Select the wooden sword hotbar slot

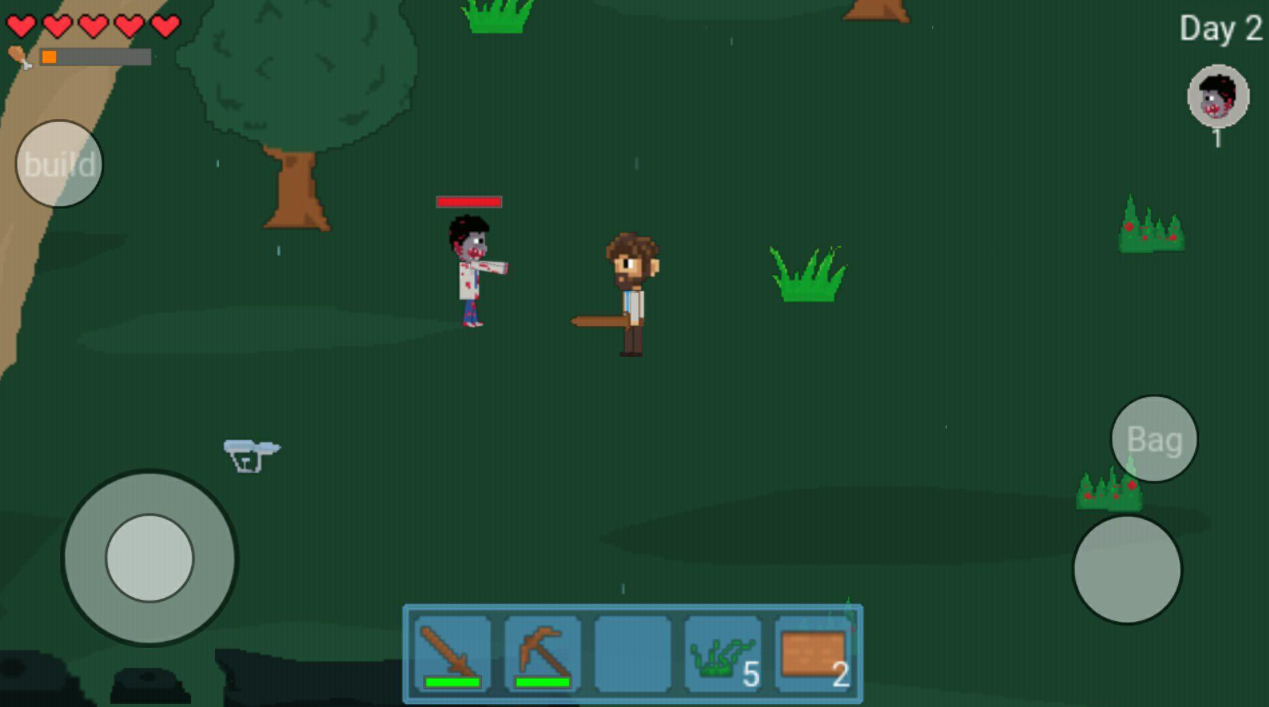click(x=452, y=654)
